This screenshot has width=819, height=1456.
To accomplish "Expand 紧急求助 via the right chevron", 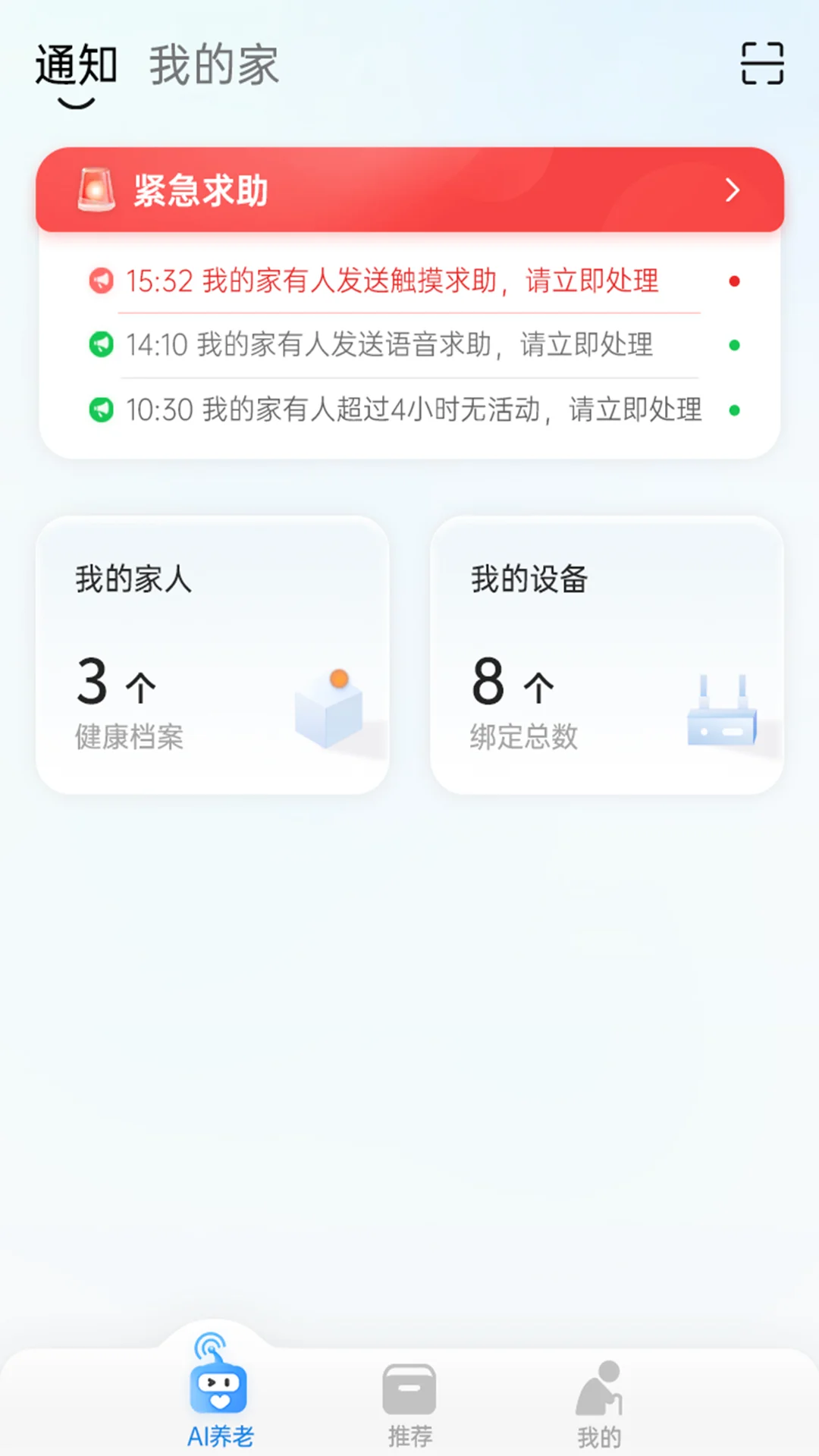I will coord(732,190).
